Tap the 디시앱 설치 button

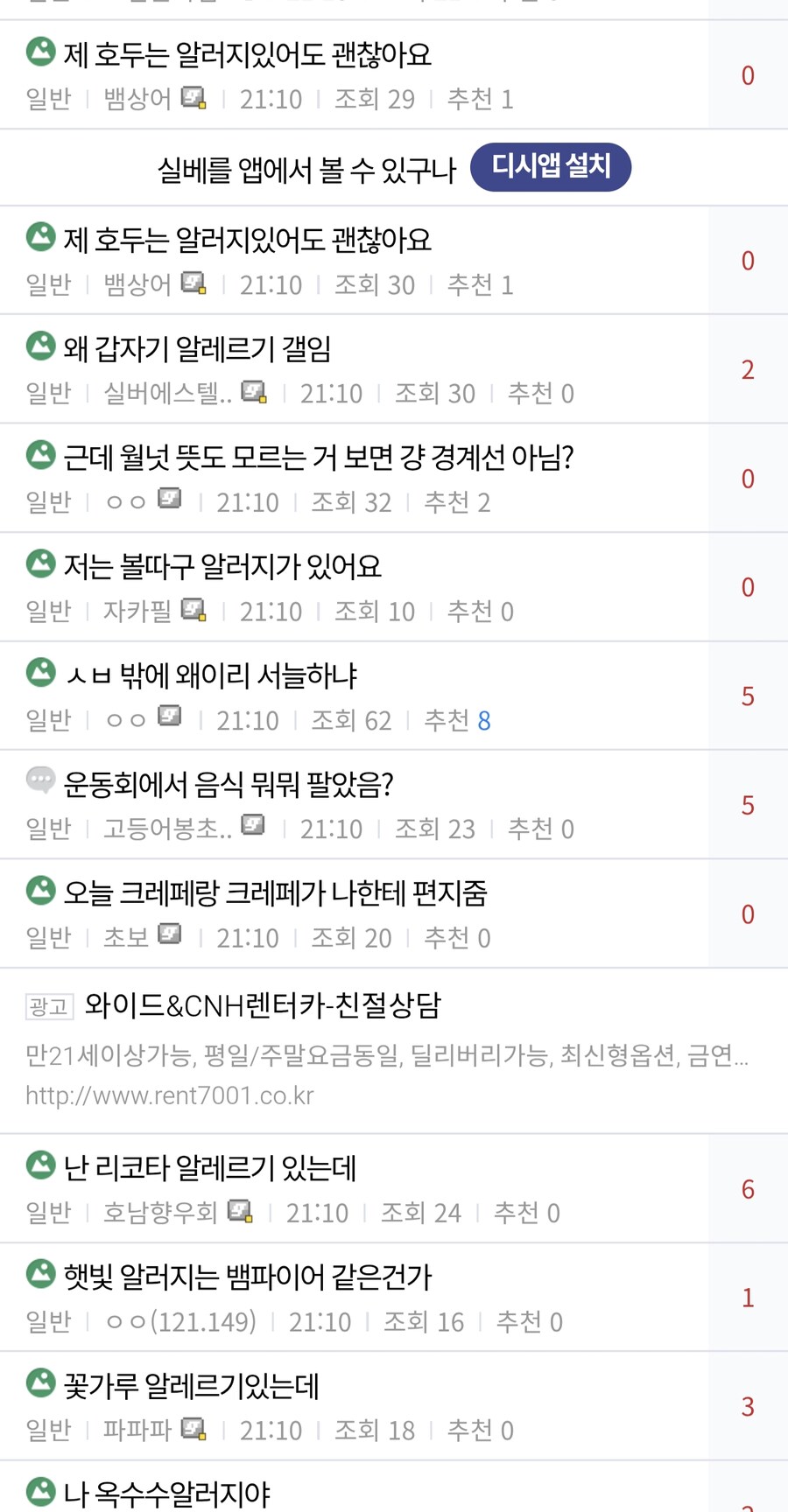click(x=550, y=166)
